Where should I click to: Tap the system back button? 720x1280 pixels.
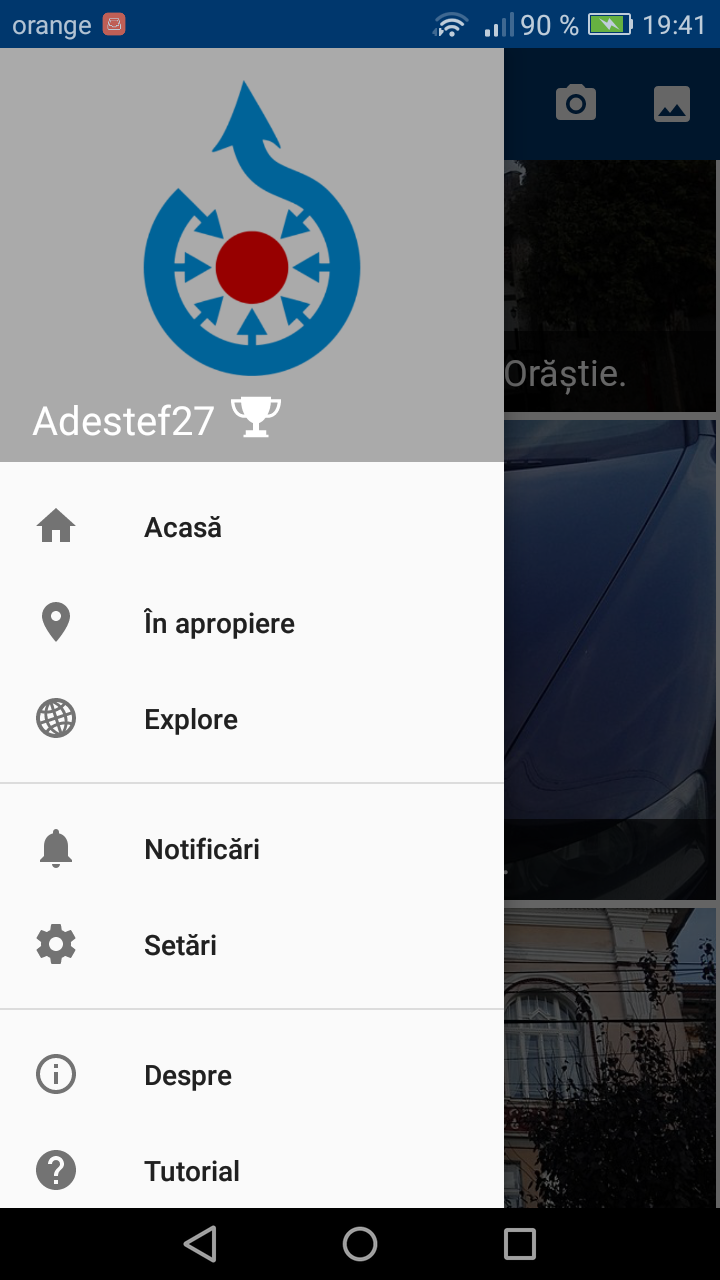tap(200, 1244)
